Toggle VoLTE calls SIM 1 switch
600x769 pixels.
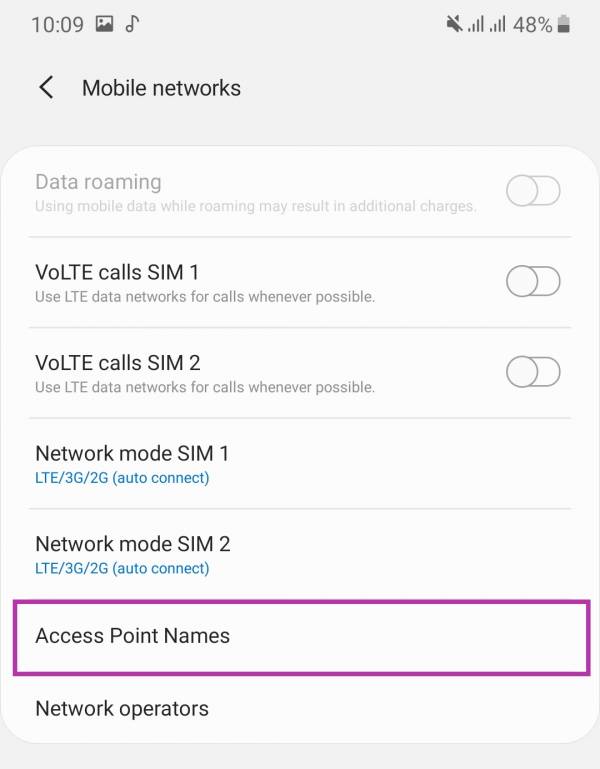[532, 282]
